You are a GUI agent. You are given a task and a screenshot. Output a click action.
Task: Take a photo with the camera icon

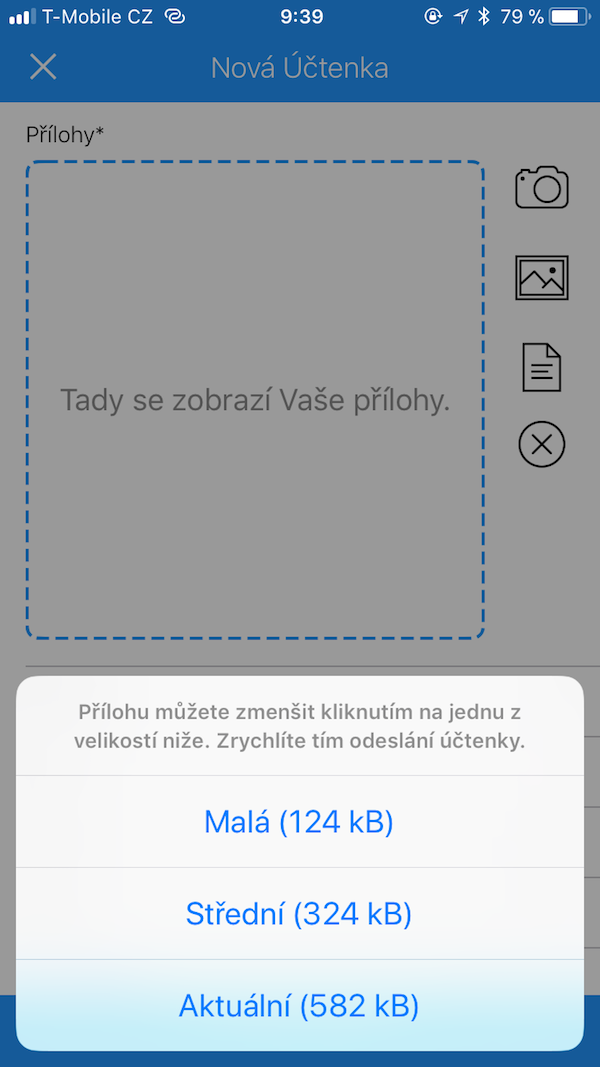point(542,188)
